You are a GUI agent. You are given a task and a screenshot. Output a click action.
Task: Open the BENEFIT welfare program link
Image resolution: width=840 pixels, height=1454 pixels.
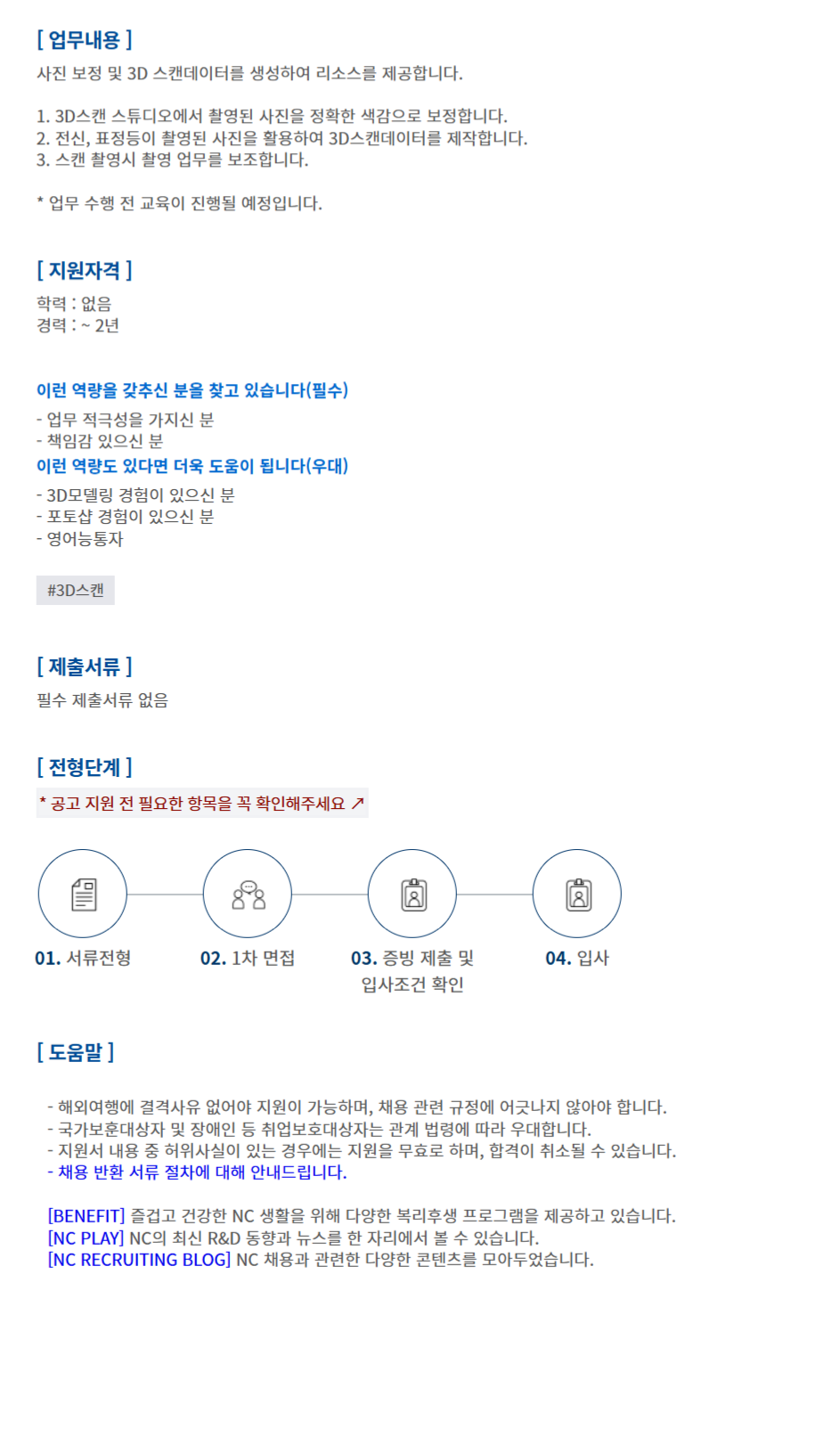tap(86, 1216)
